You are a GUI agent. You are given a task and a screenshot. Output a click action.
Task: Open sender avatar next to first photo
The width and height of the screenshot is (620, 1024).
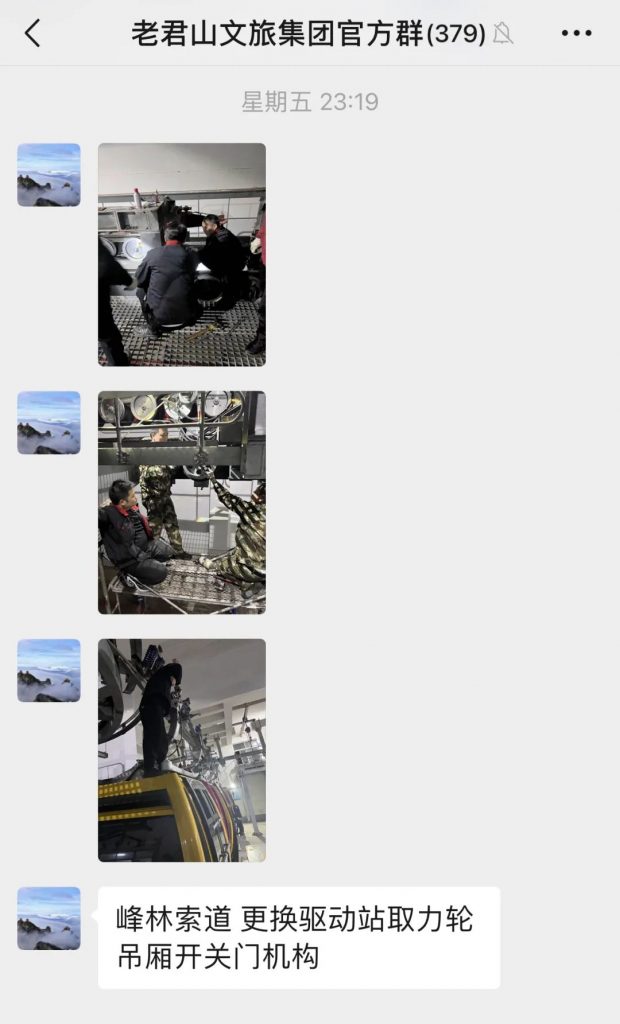pyautogui.click(x=49, y=175)
